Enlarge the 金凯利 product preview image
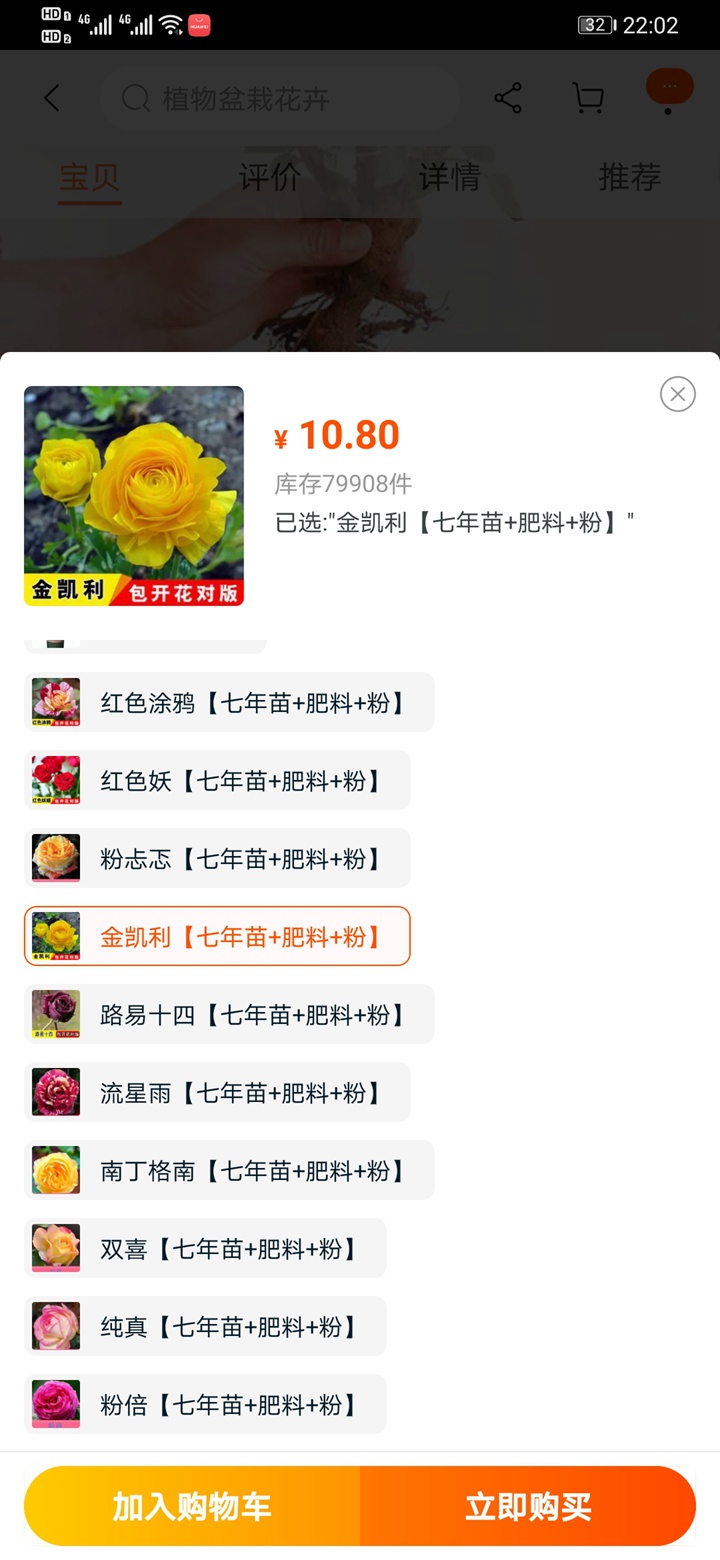The image size is (720, 1560). (134, 496)
